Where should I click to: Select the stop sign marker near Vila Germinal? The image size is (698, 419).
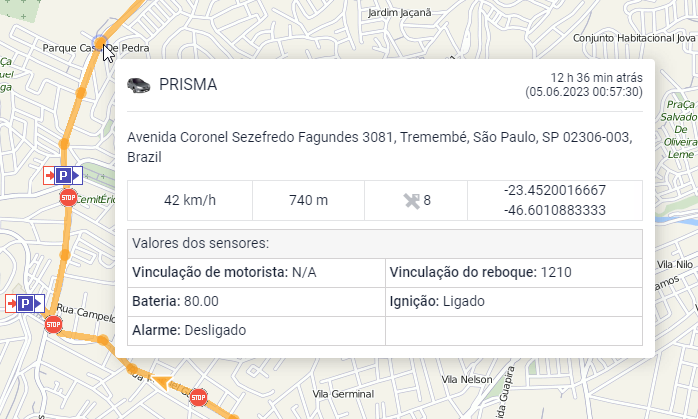(198, 397)
